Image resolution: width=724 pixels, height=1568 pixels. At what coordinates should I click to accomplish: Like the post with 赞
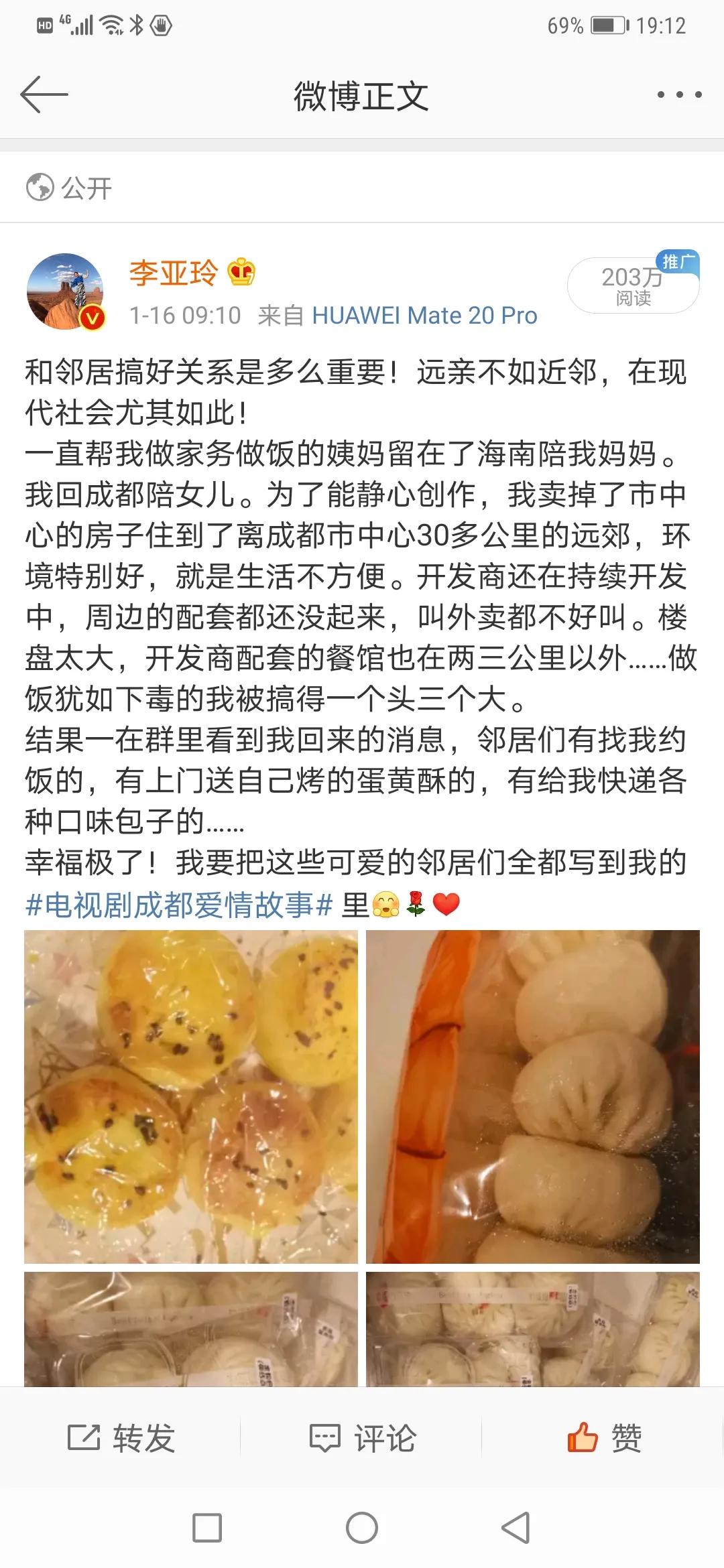tap(603, 1437)
